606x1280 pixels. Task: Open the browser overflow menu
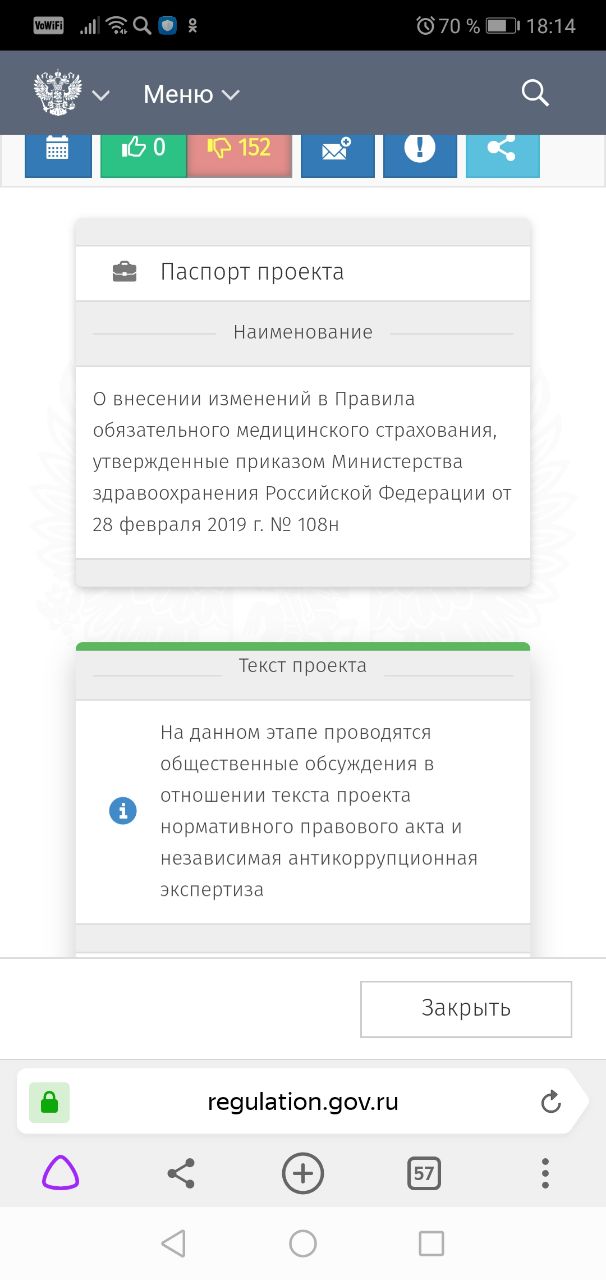(545, 1173)
